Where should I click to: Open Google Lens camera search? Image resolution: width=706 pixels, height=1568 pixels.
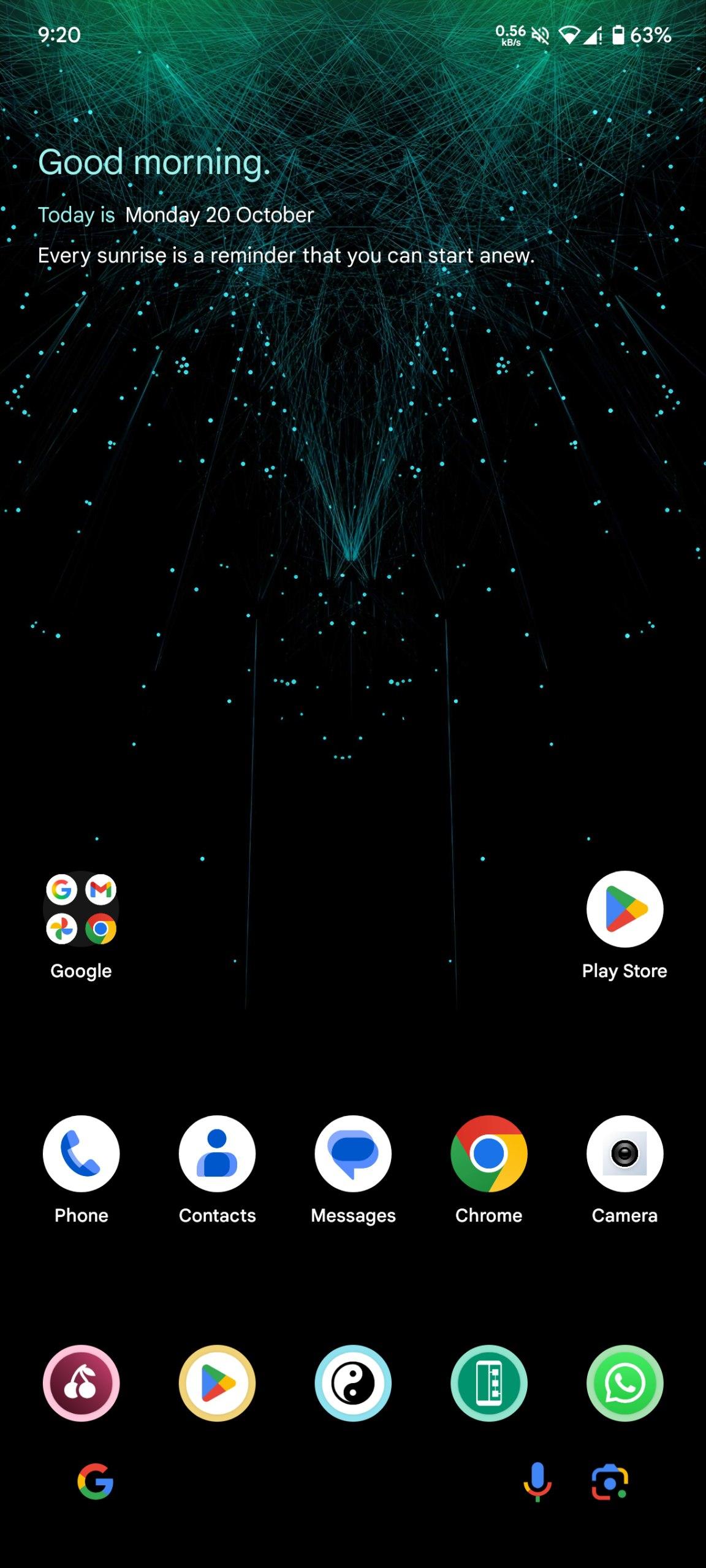coord(609,1483)
